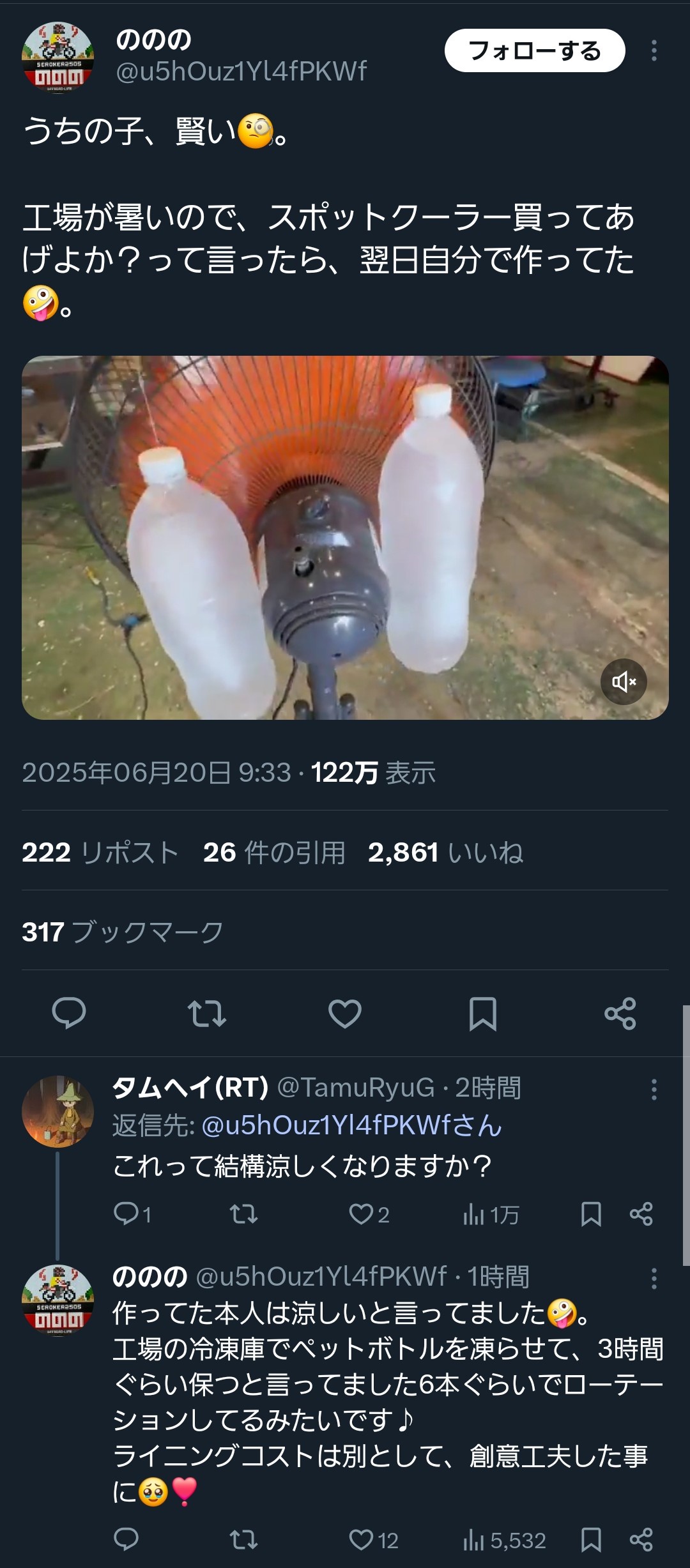Tap the フォローする follow button
The image size is (690, 1568).
point(534,50)
